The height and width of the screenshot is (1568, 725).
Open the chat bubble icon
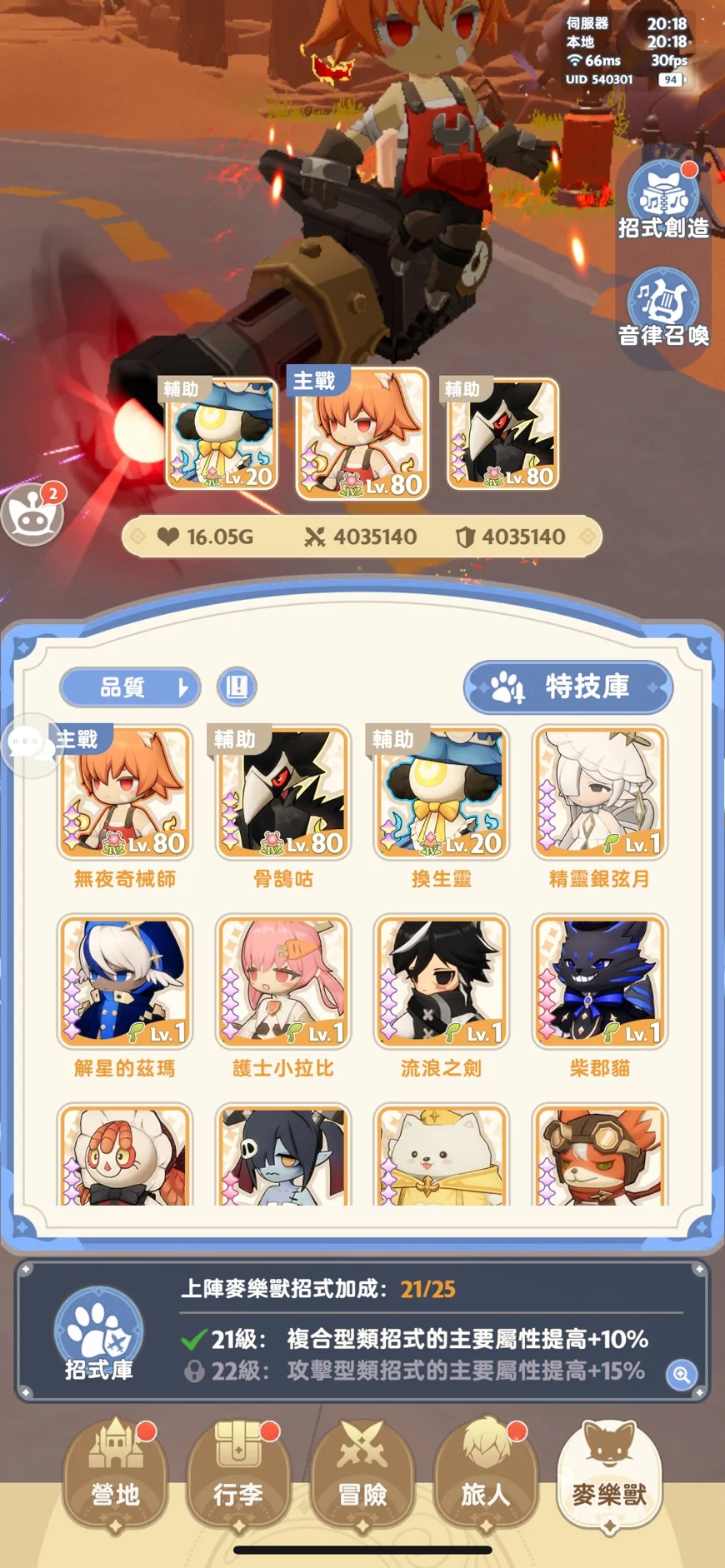point(28,742)
